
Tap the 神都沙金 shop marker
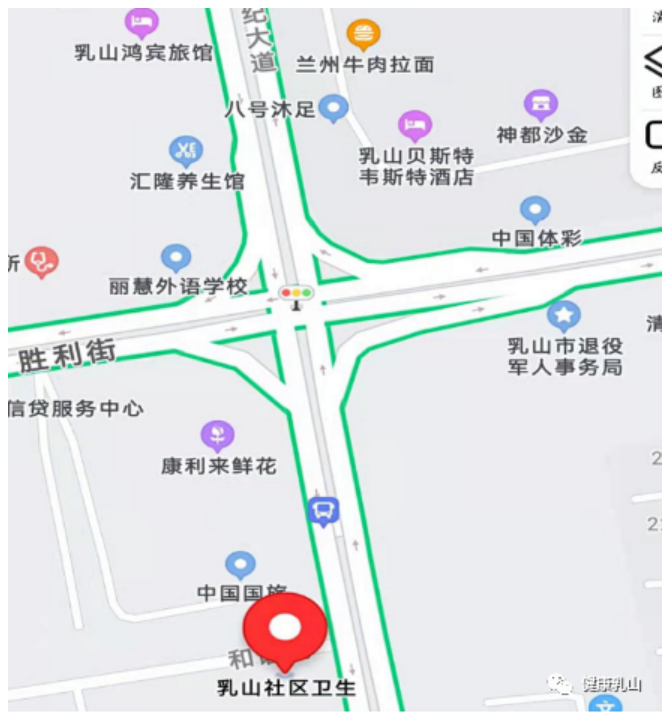(541, 104)
